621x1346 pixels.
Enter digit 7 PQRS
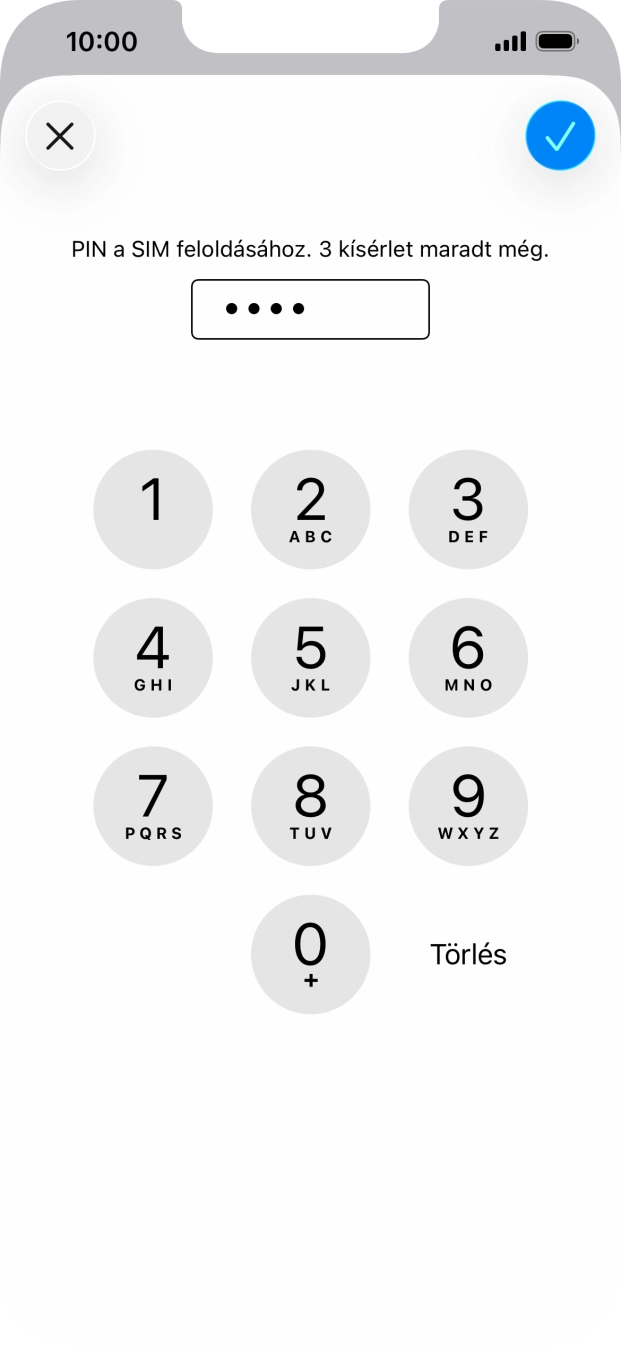(153, 805)
